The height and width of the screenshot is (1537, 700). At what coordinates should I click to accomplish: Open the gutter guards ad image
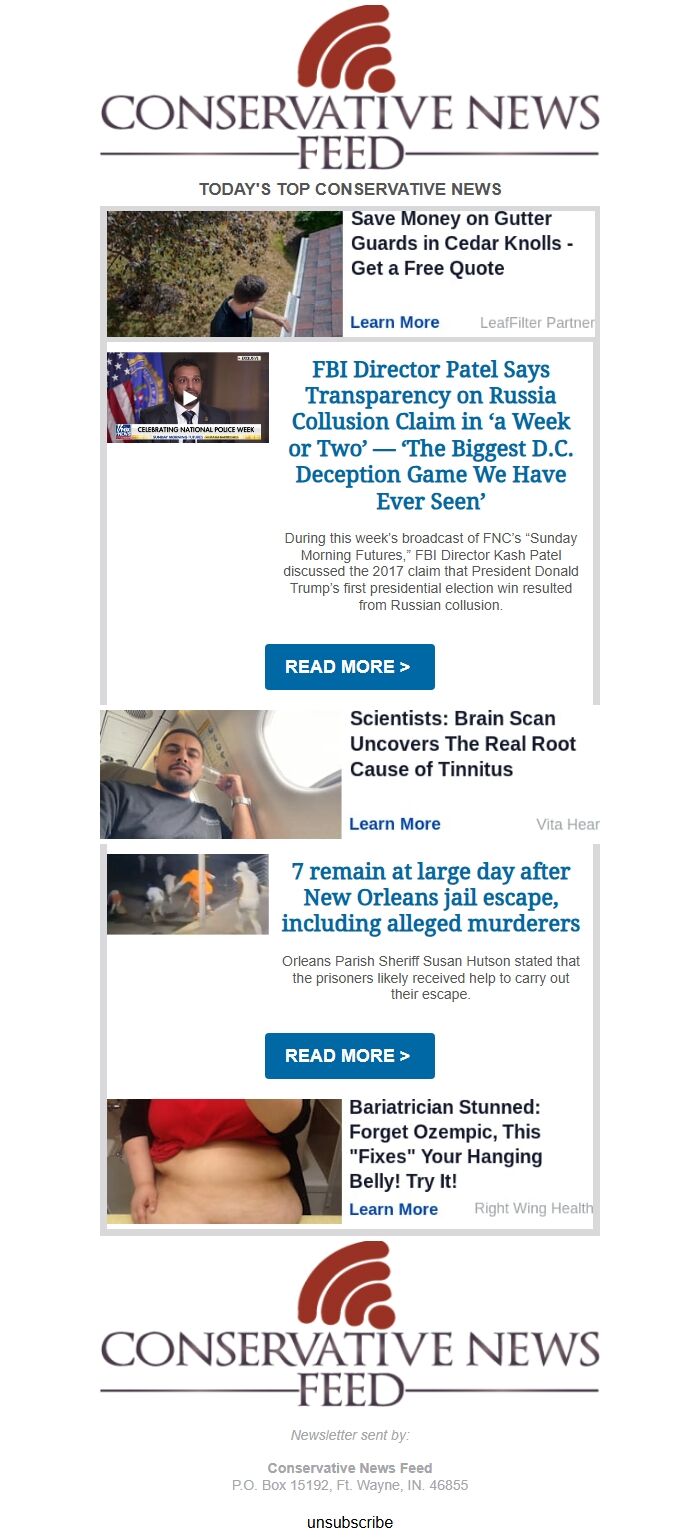pyautogui.click(x=225, y=274)
